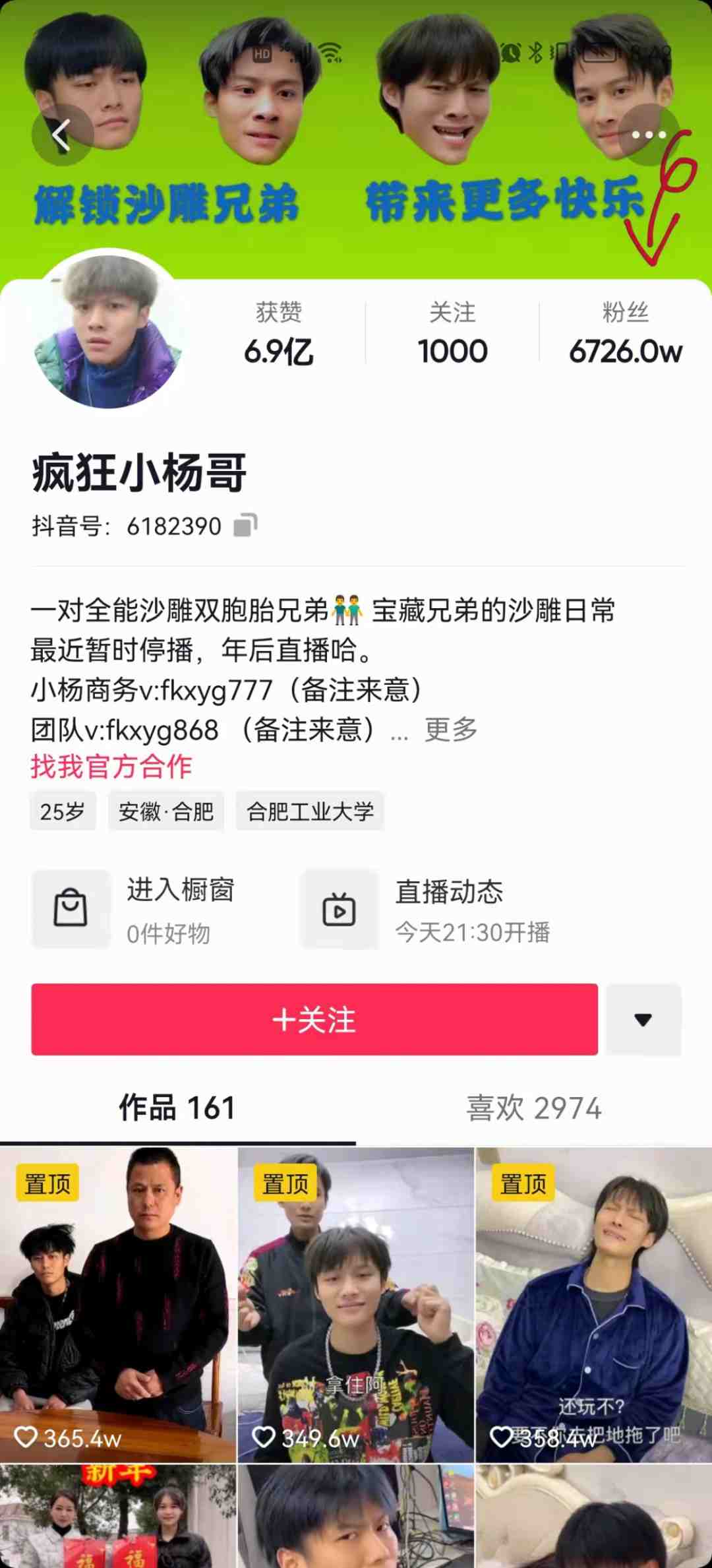Screen dimensions: 712x1568
Task: Expand the dropdown arrow beside 关注
Action: point(643,1019)
